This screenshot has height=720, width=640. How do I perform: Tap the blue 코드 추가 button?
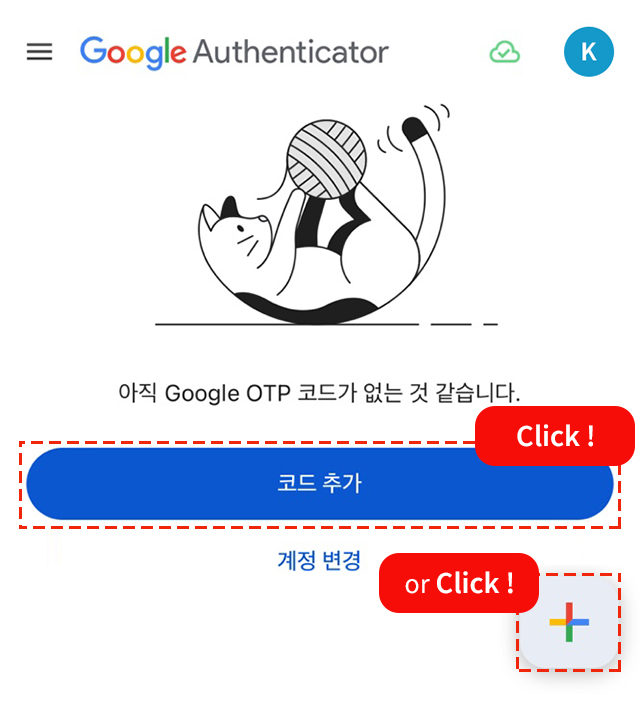coord(319,484)
